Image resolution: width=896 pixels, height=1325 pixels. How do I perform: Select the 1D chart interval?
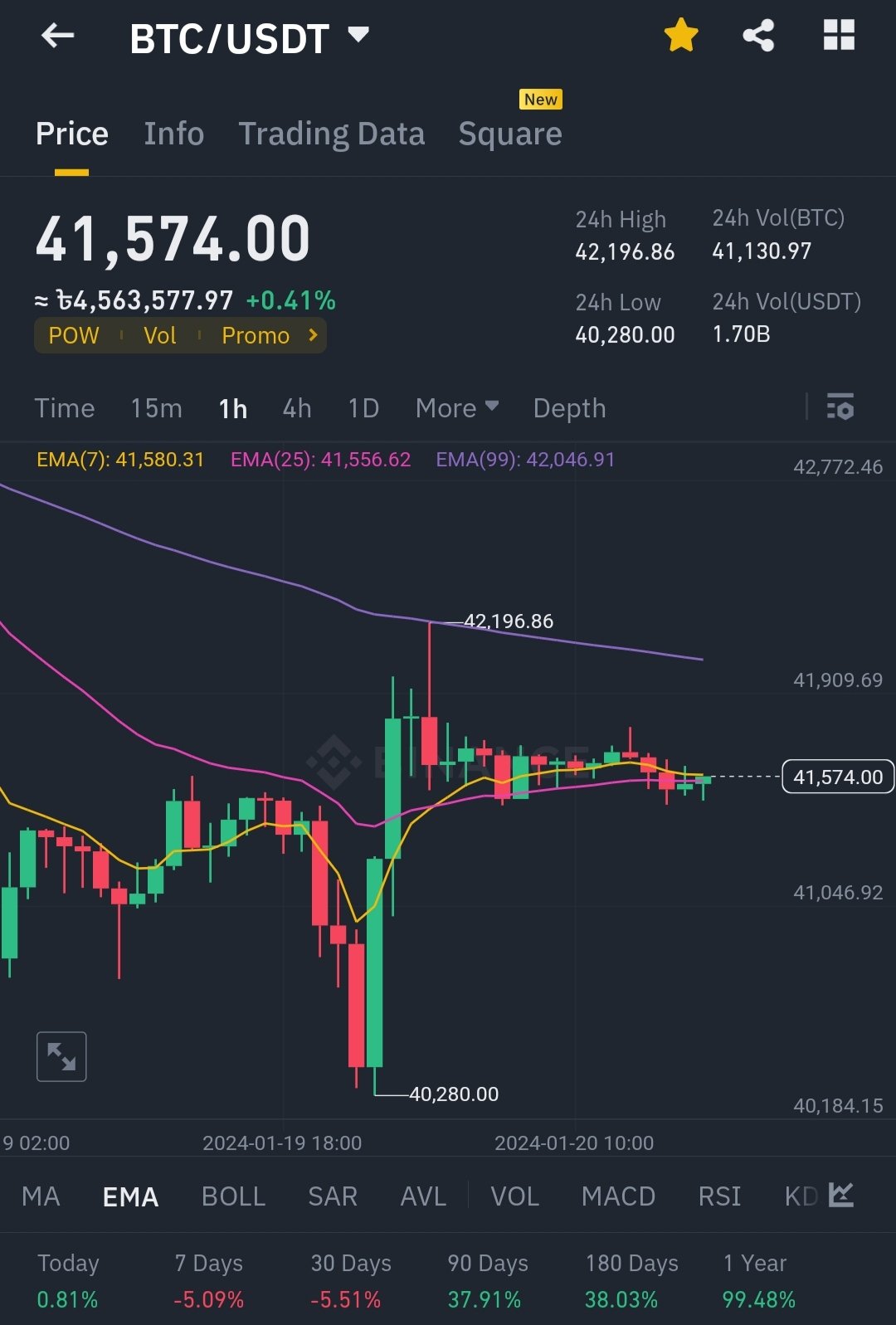point(363,408)
